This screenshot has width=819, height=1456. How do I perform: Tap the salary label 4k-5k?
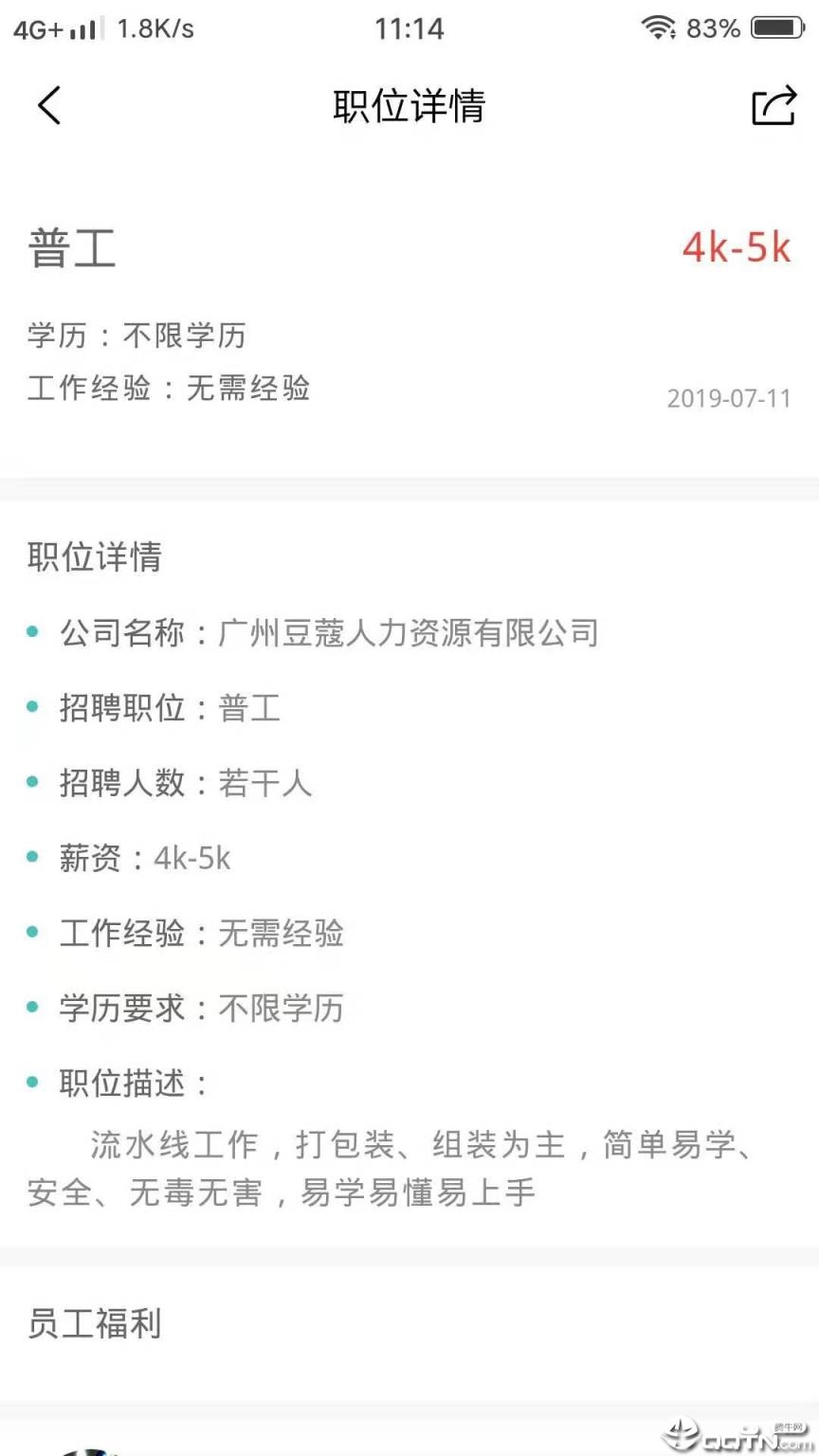point(737,249)
